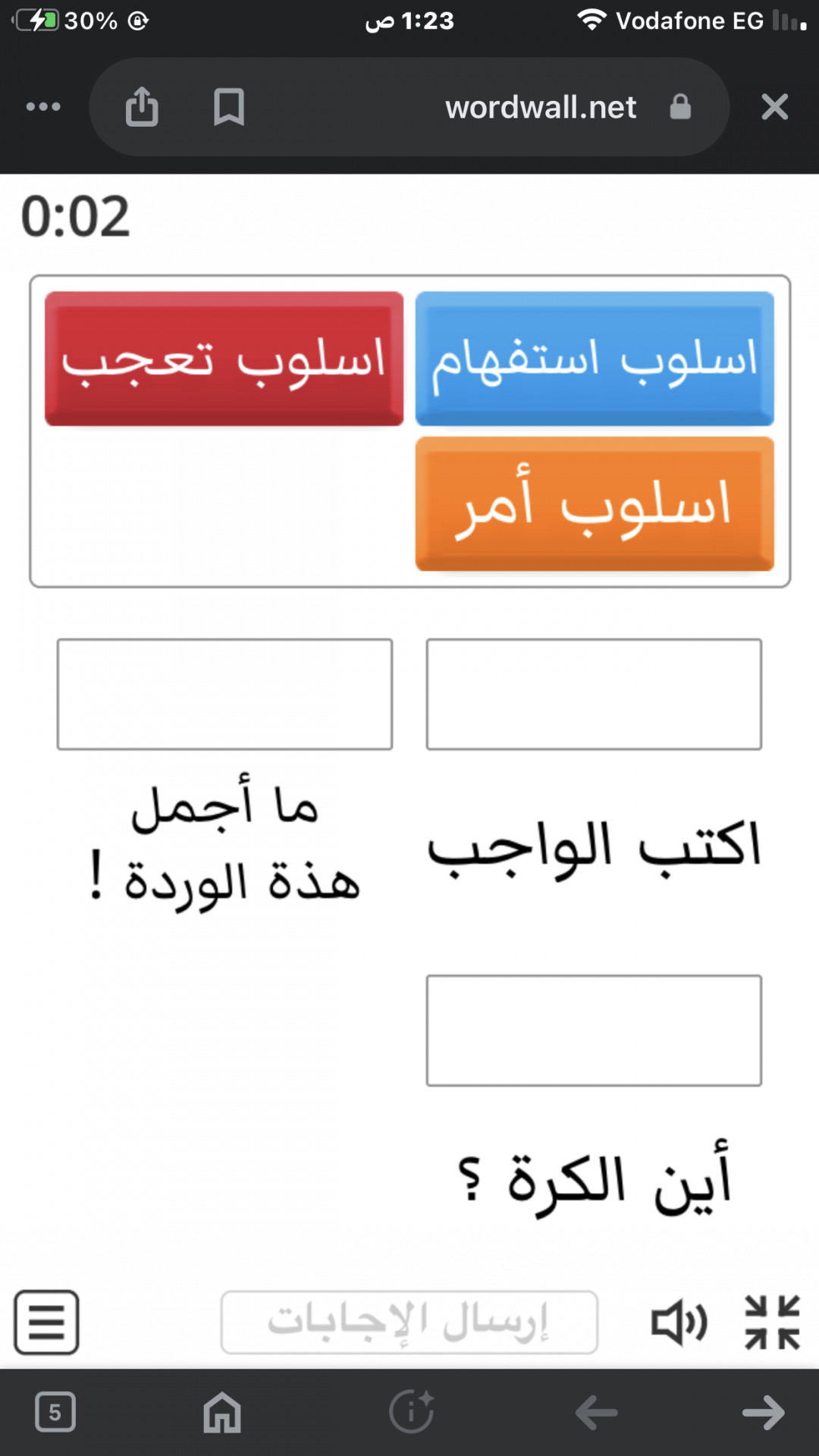Open the browser three-dots menu
The image size is (819, 1456).
point(43,107)
